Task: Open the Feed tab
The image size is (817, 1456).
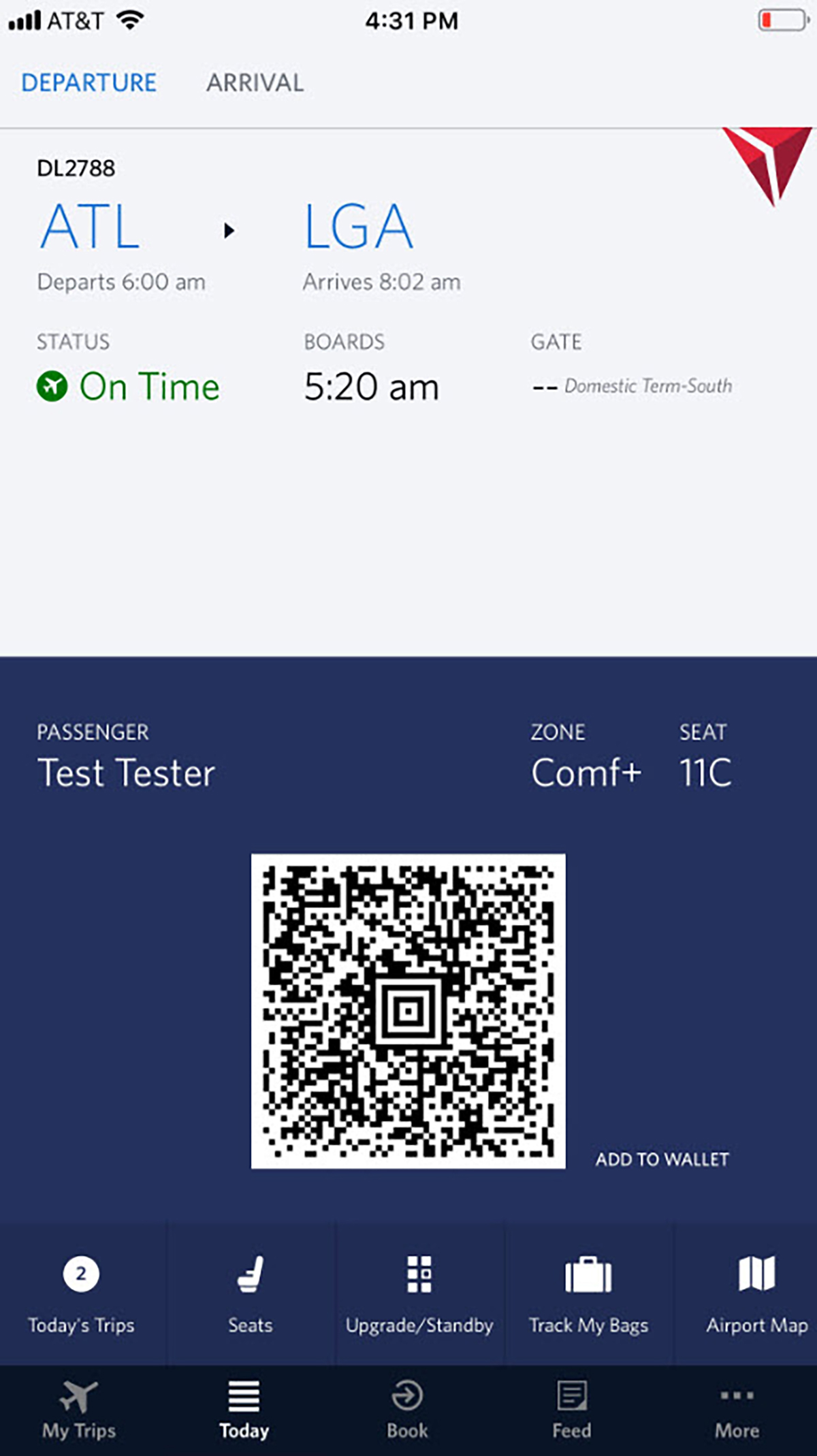Action: pos(571,1410)
